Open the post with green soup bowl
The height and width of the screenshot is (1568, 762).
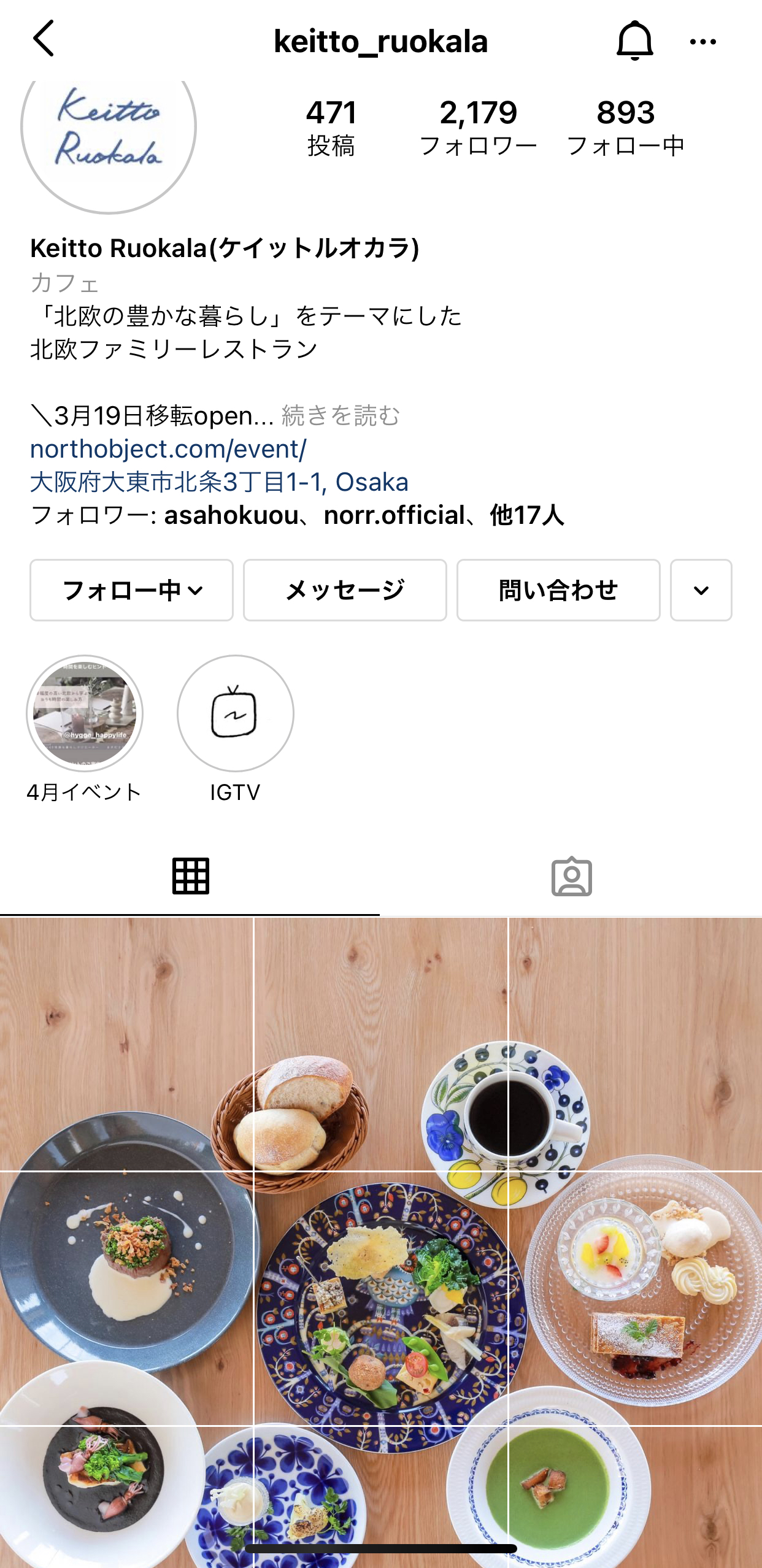[x=636, y=1497]
